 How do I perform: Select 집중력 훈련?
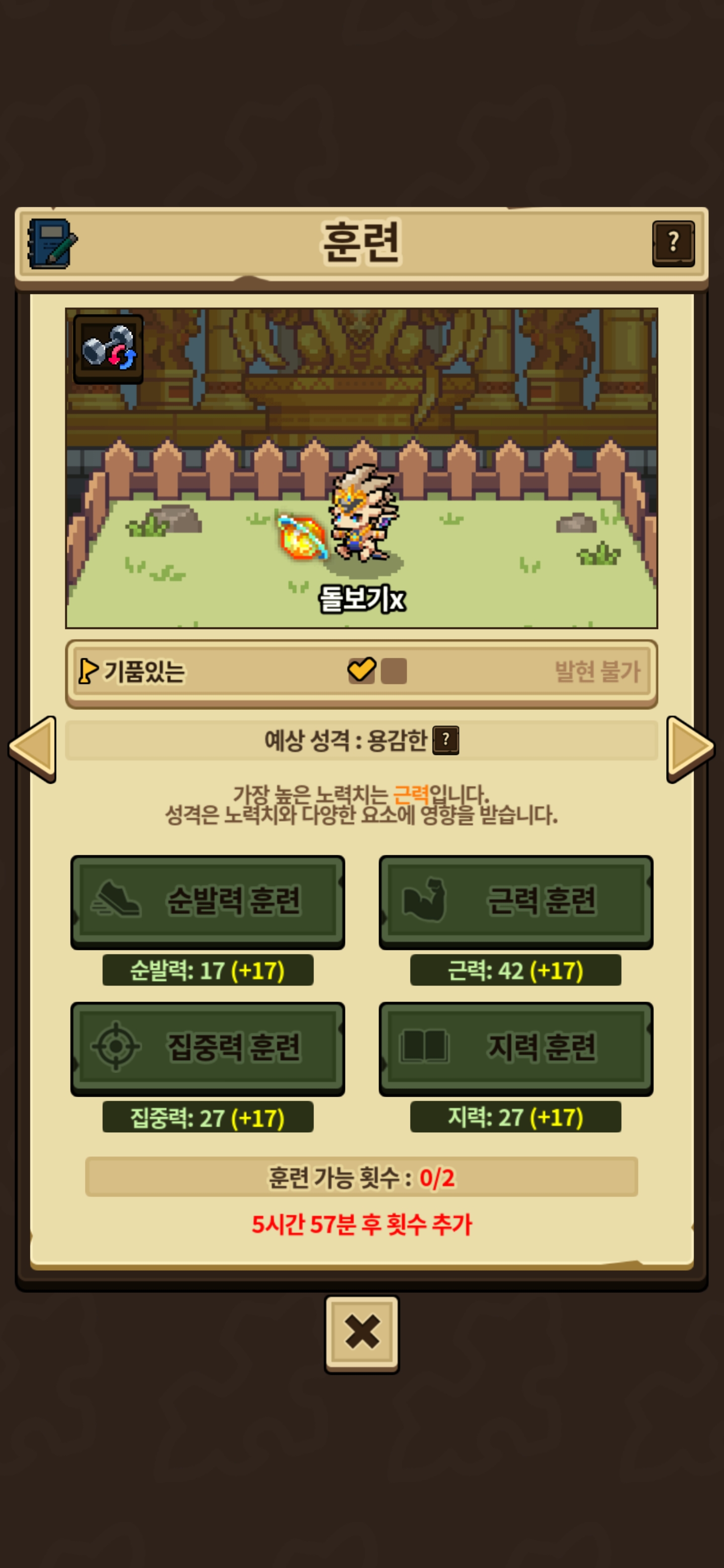tap(208, 1047)
